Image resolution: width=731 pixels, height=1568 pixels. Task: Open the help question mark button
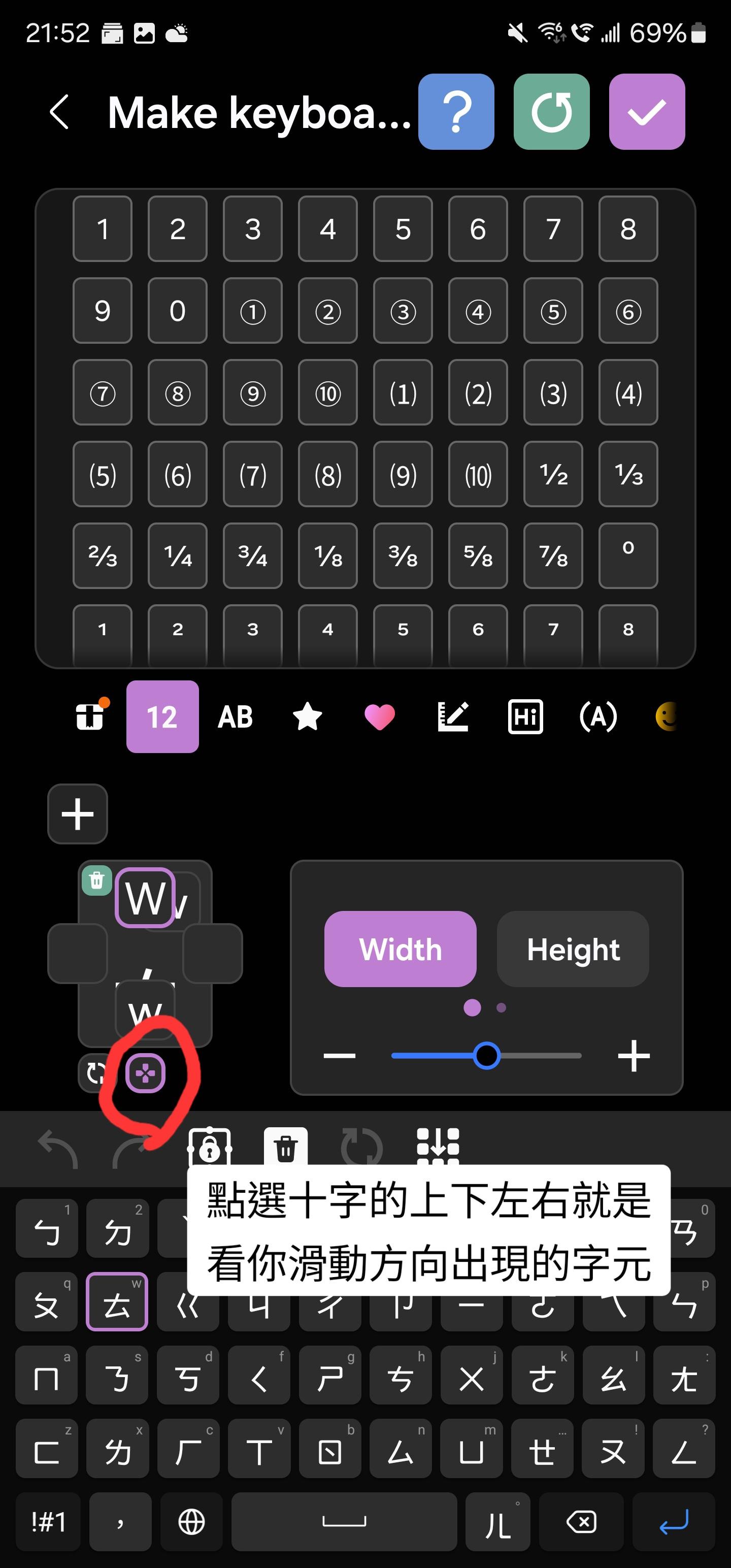tap(456, 112)
